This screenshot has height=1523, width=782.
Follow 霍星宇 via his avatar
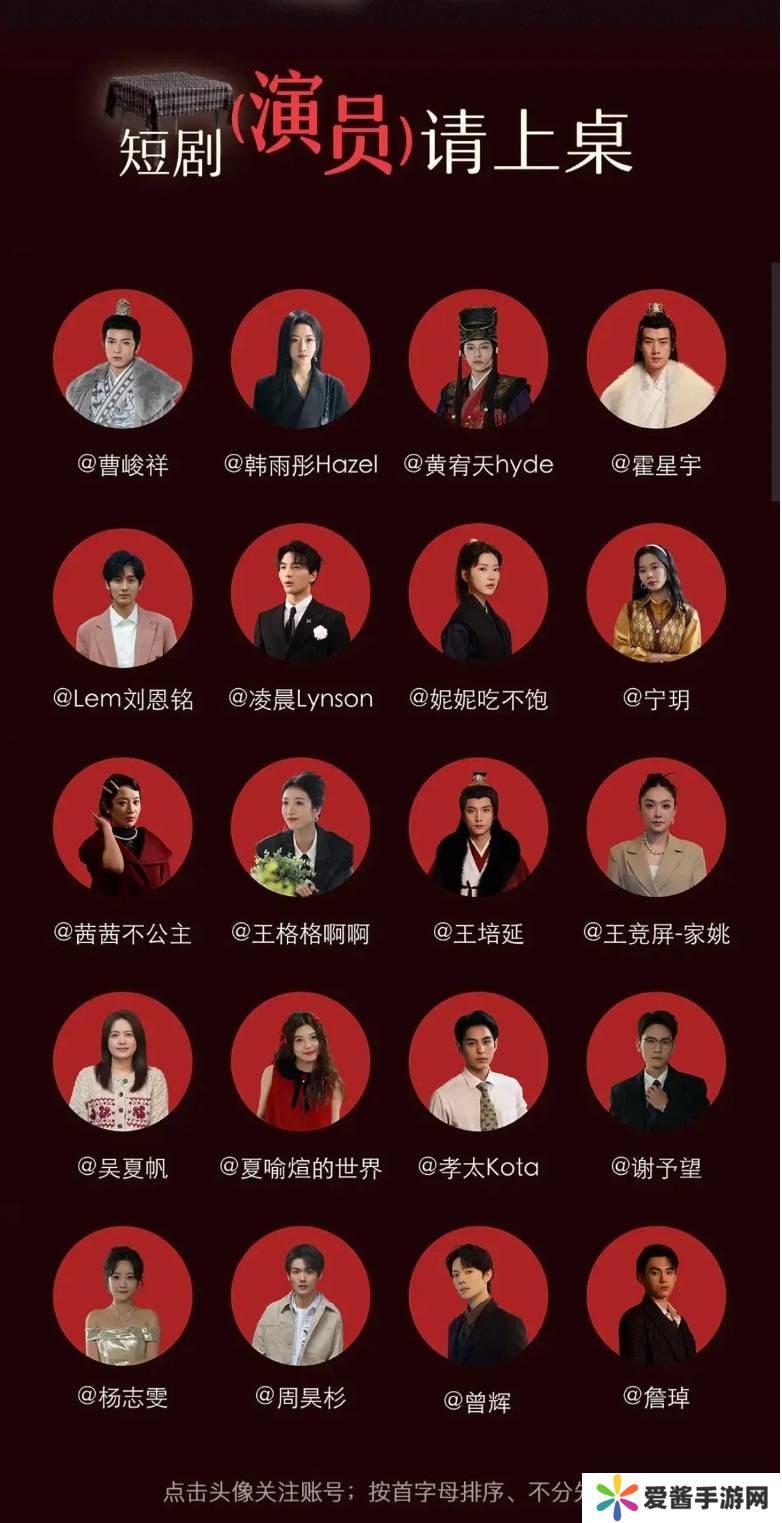click(x=656, y=360)
